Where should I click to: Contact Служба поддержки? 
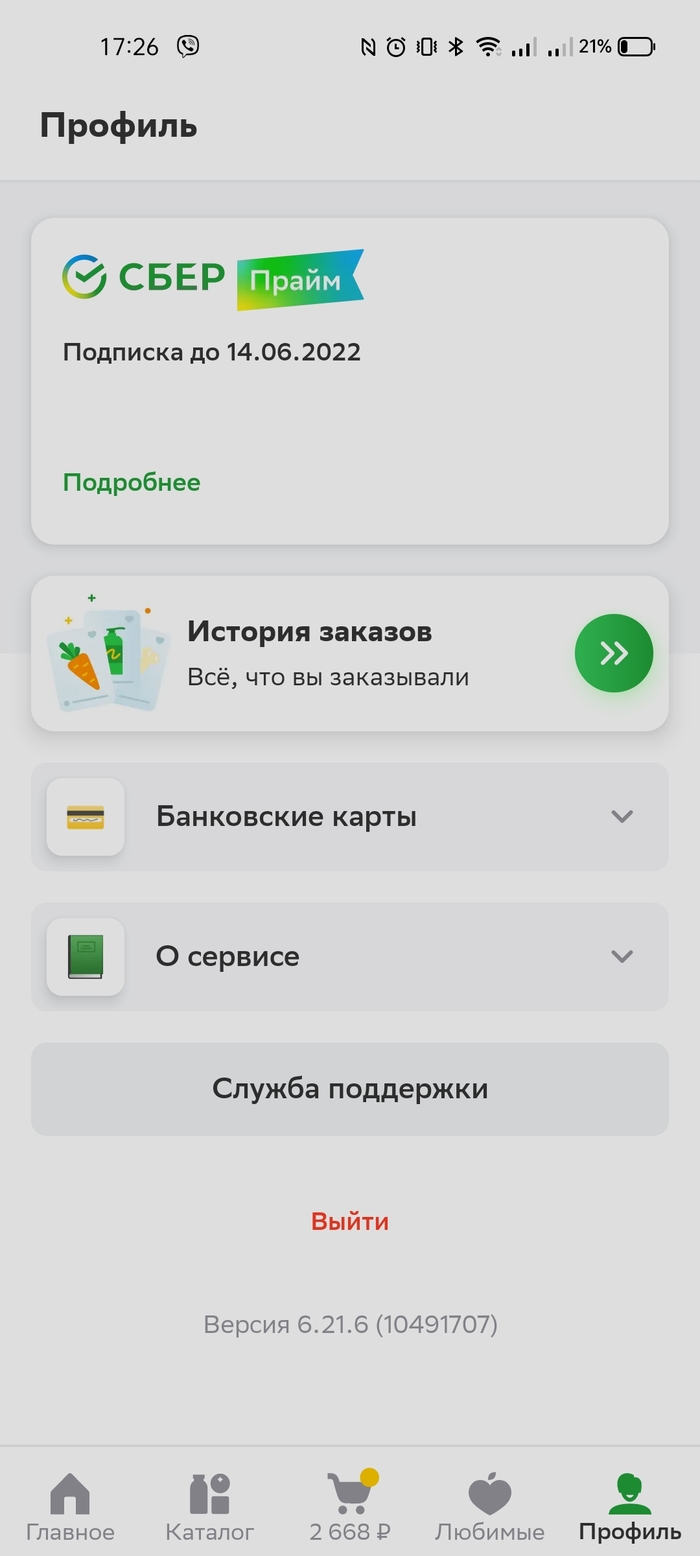tap(350, 1088)
